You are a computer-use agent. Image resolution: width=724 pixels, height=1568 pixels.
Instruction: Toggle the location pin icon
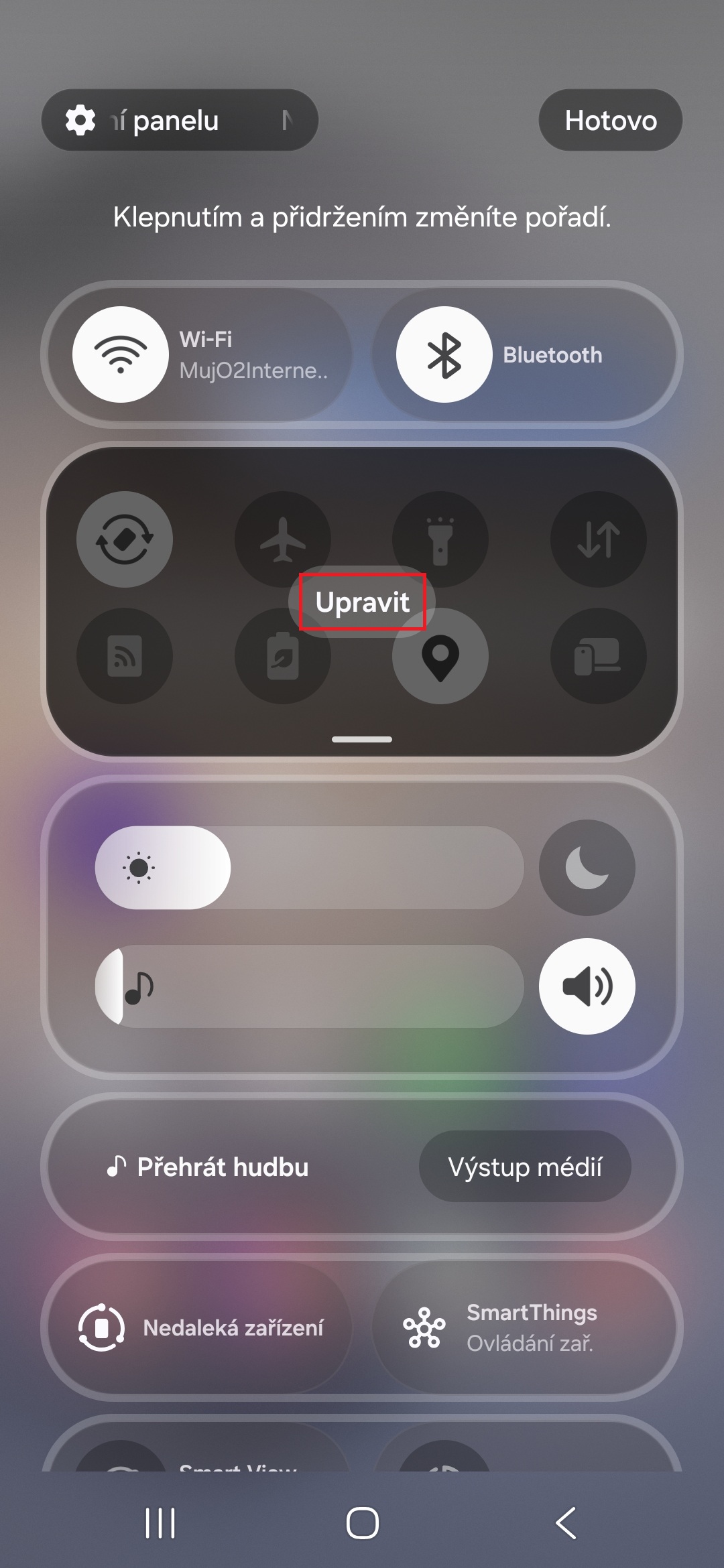[440, 657]
